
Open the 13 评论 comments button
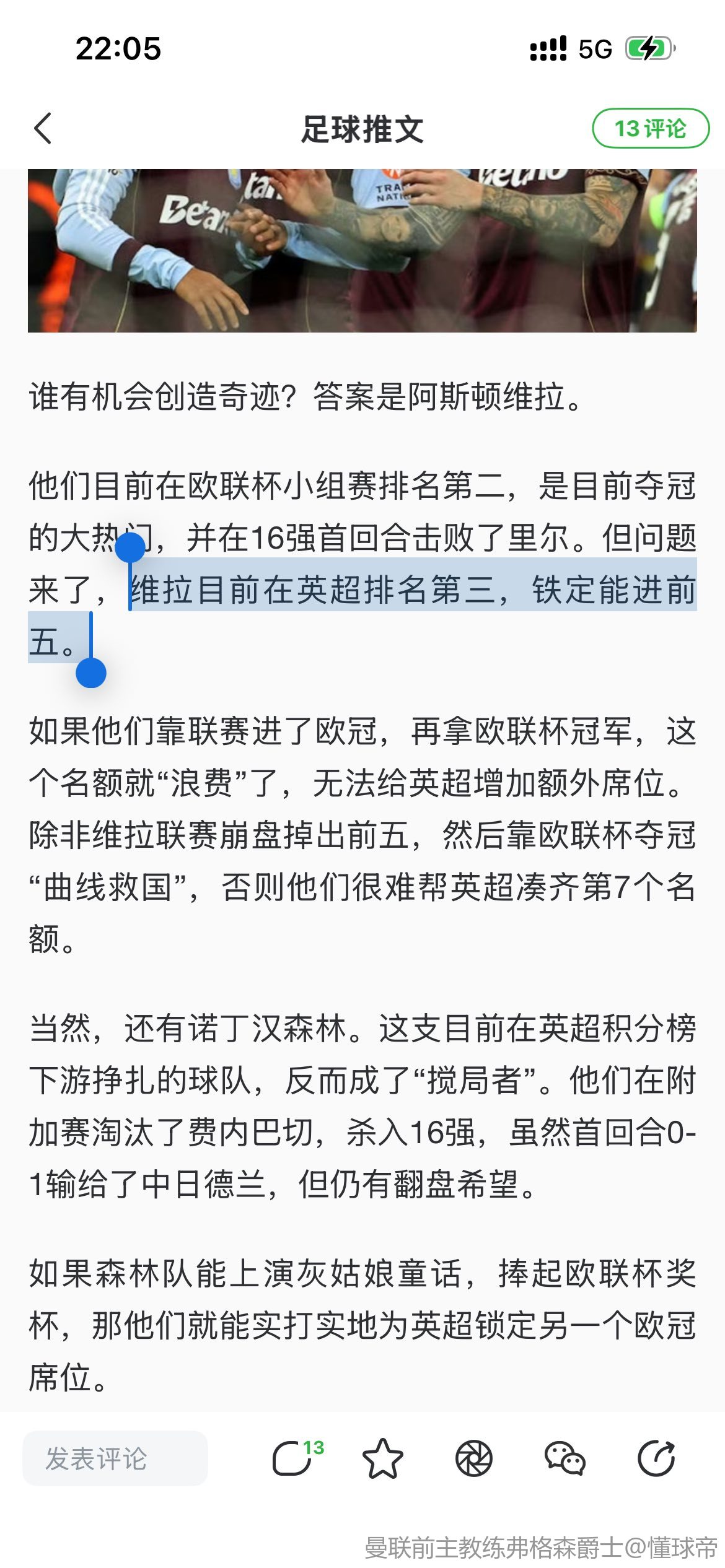[x=650, y=129]
